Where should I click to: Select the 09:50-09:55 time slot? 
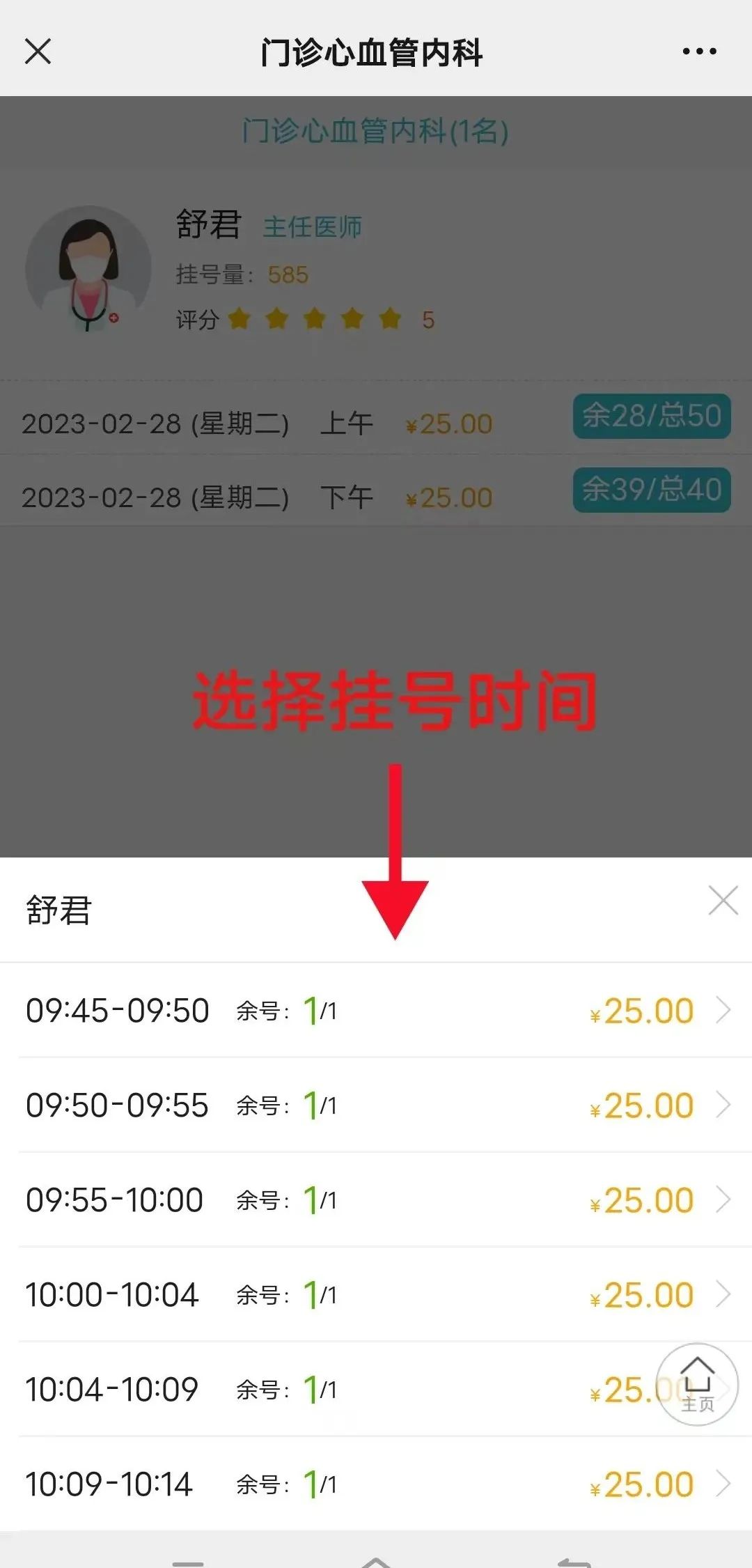pyautogui.click(x=376, y=1105)
